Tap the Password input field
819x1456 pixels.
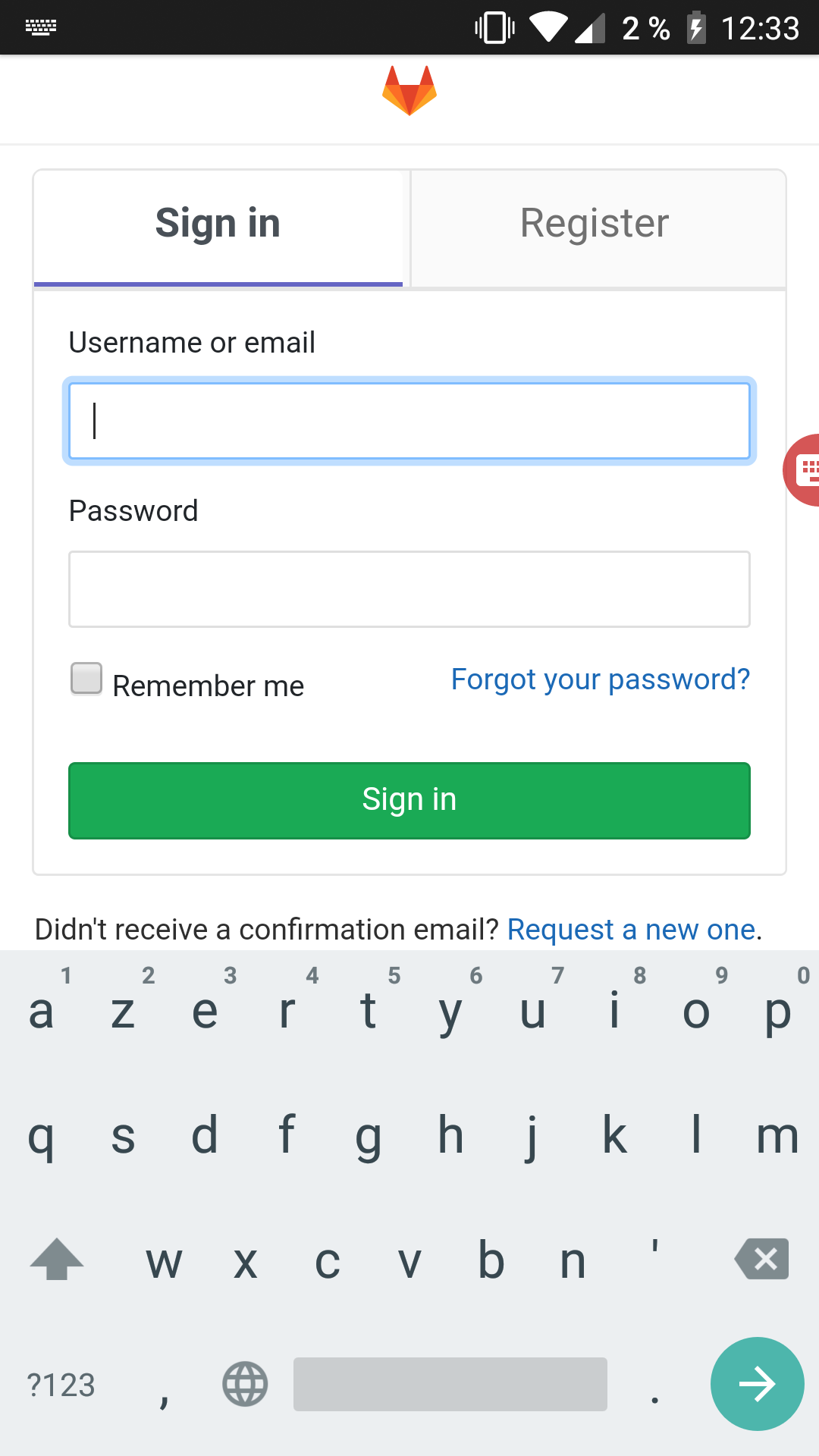coord(409,589)
